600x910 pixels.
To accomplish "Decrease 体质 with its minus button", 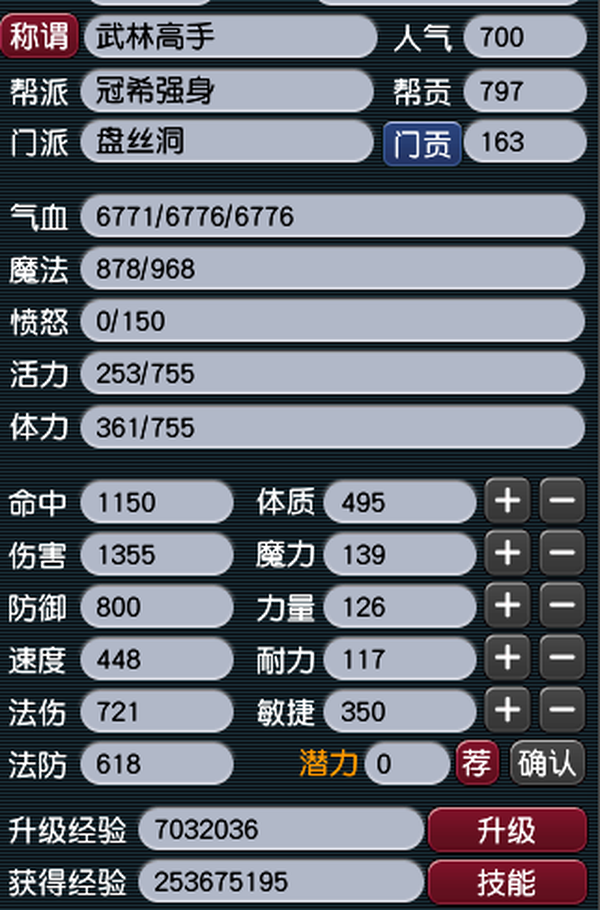I will point(562,501).
